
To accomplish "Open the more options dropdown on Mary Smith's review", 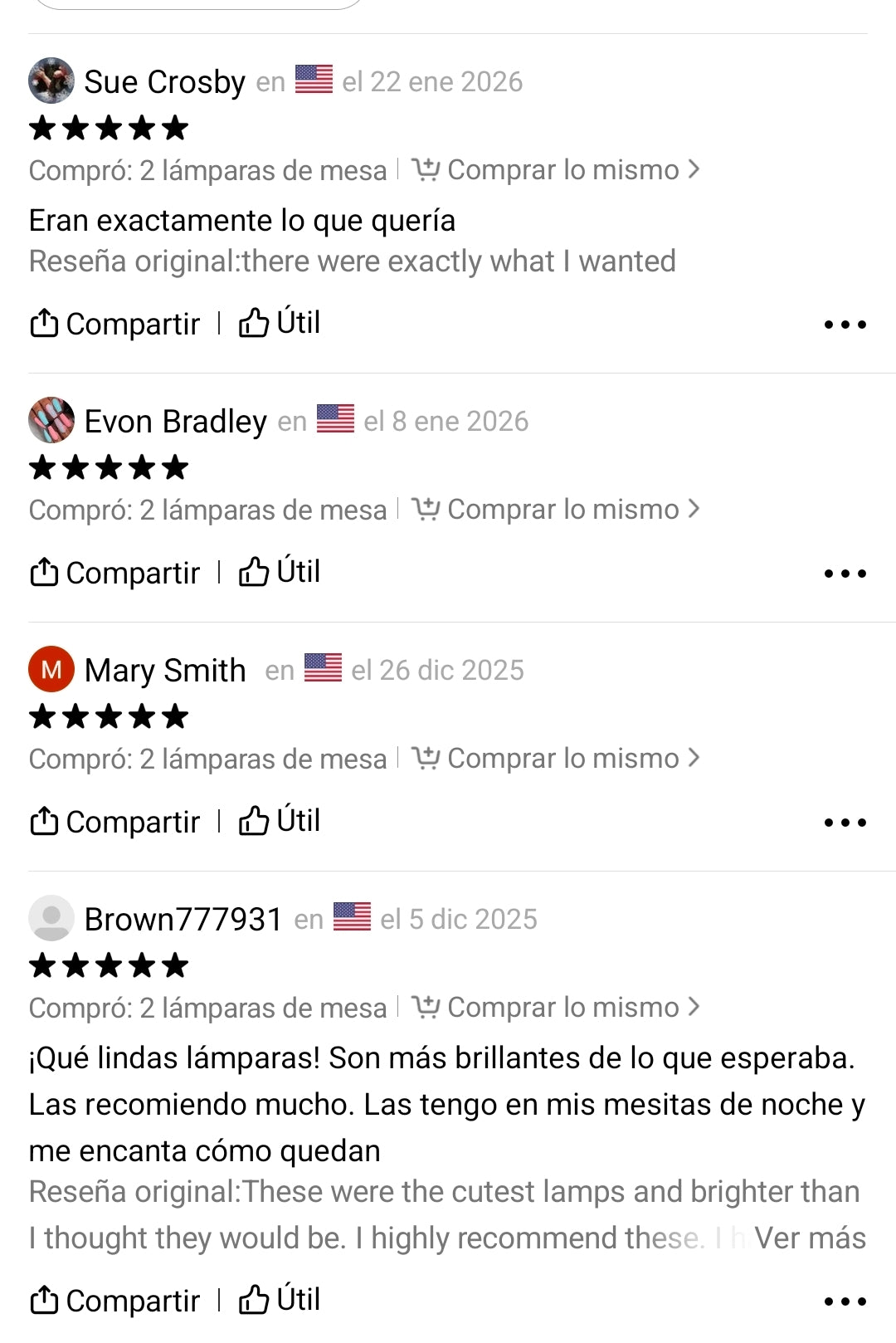I will pos(845,820).
